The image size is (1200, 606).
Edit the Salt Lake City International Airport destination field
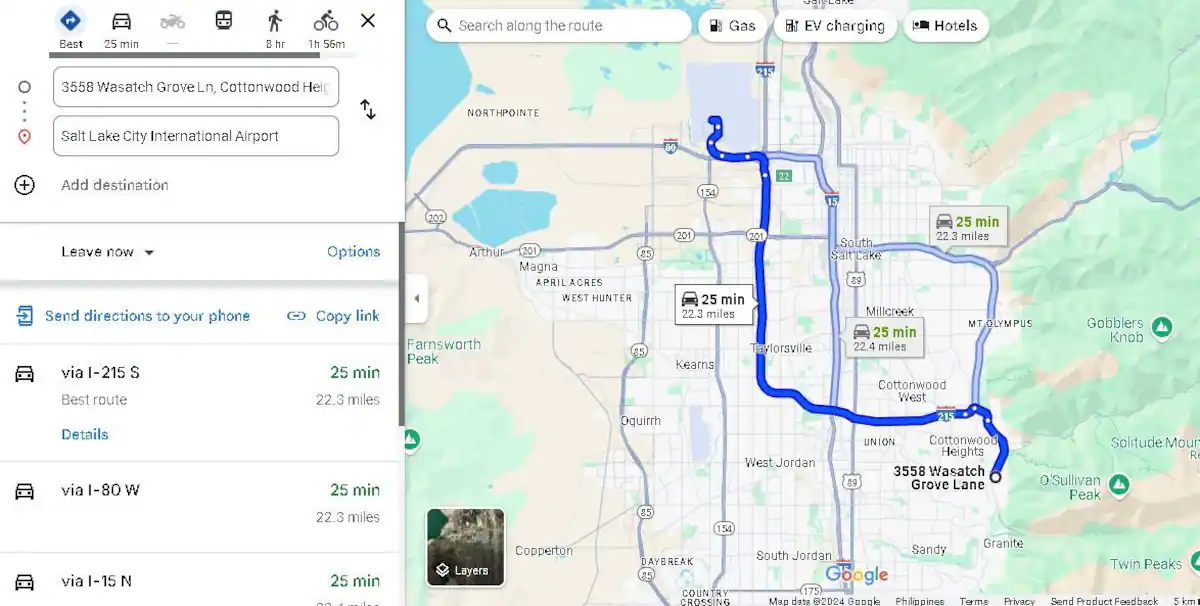pos(195,136)
